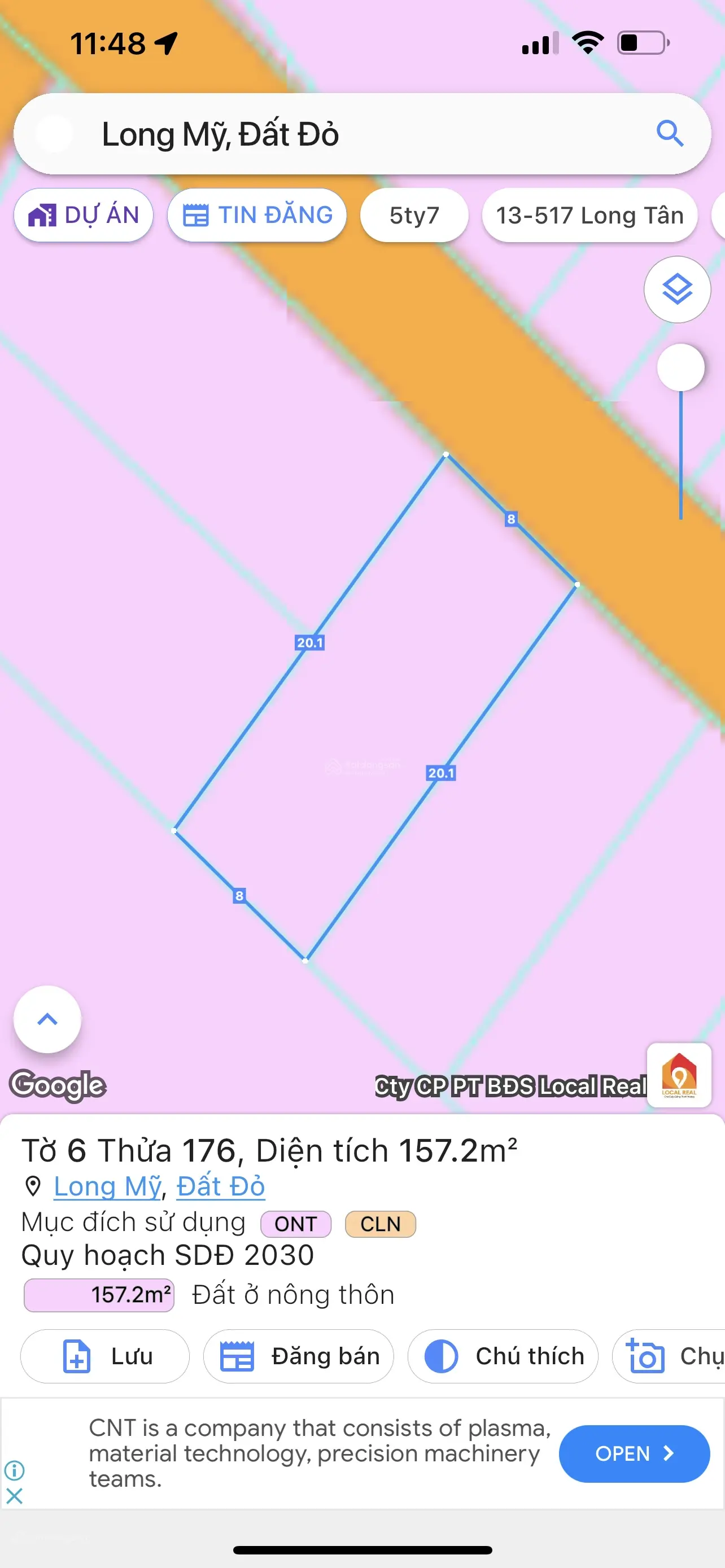Select the 5ty7 search chip
Viewport: 725px width, 1568px height.
click(x=414, y=216)
